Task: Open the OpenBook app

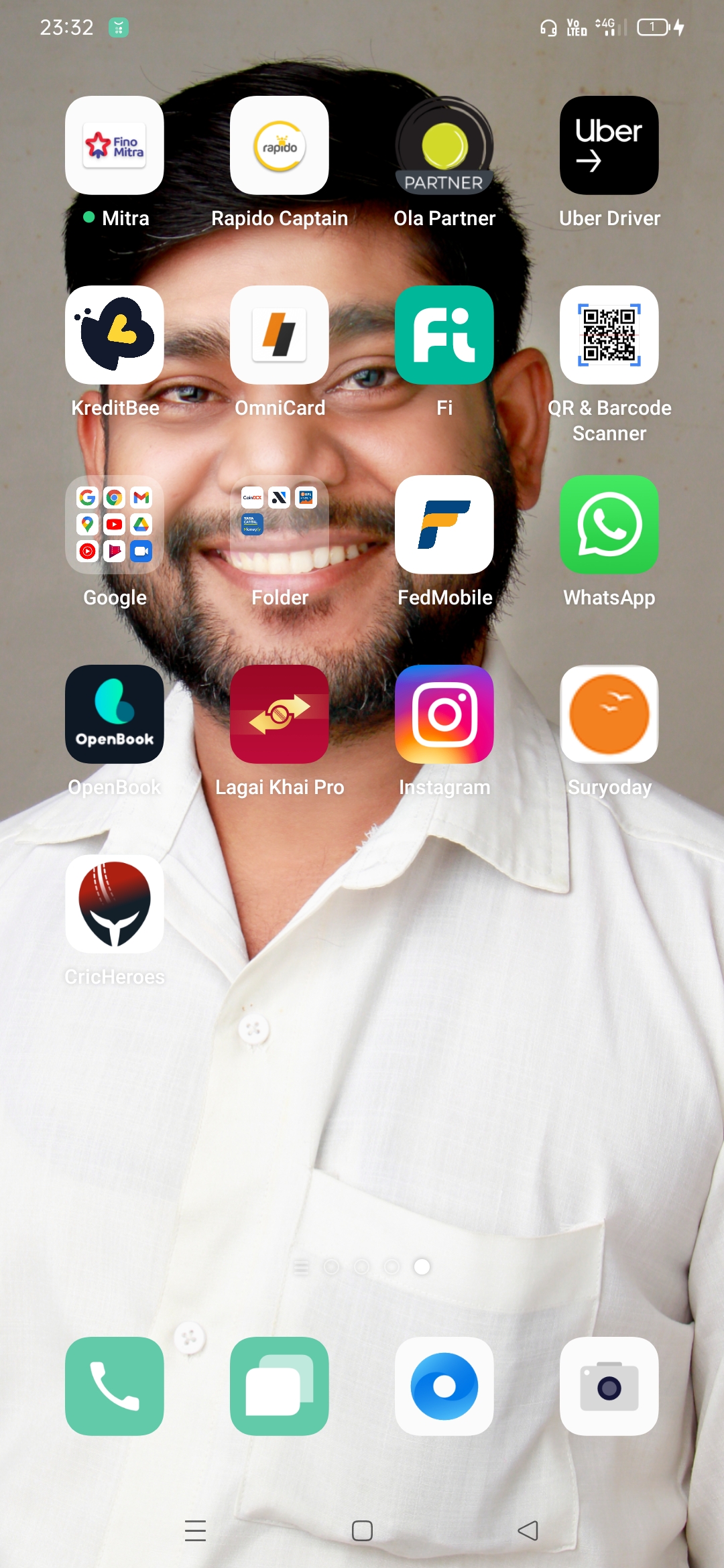Action: [114, 714]
